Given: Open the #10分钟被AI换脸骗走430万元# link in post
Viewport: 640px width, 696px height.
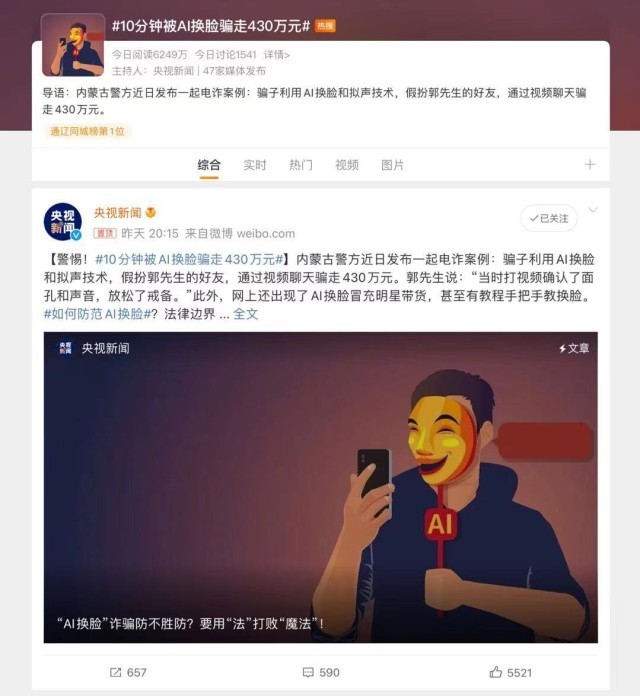Looking at the screenshot, I should coord(188,260).
